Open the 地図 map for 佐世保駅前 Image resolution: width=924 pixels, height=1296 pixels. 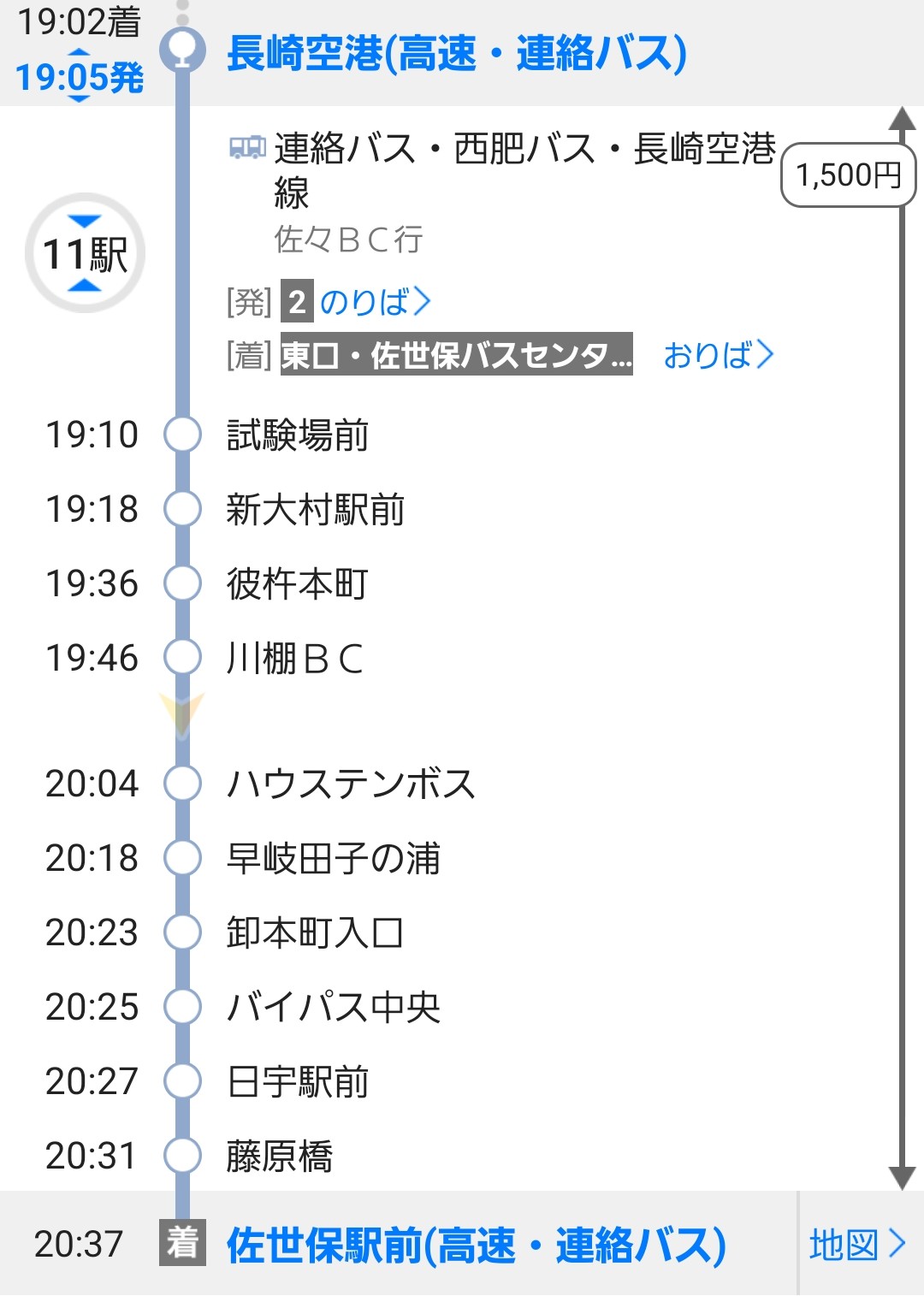[856, 1245]
